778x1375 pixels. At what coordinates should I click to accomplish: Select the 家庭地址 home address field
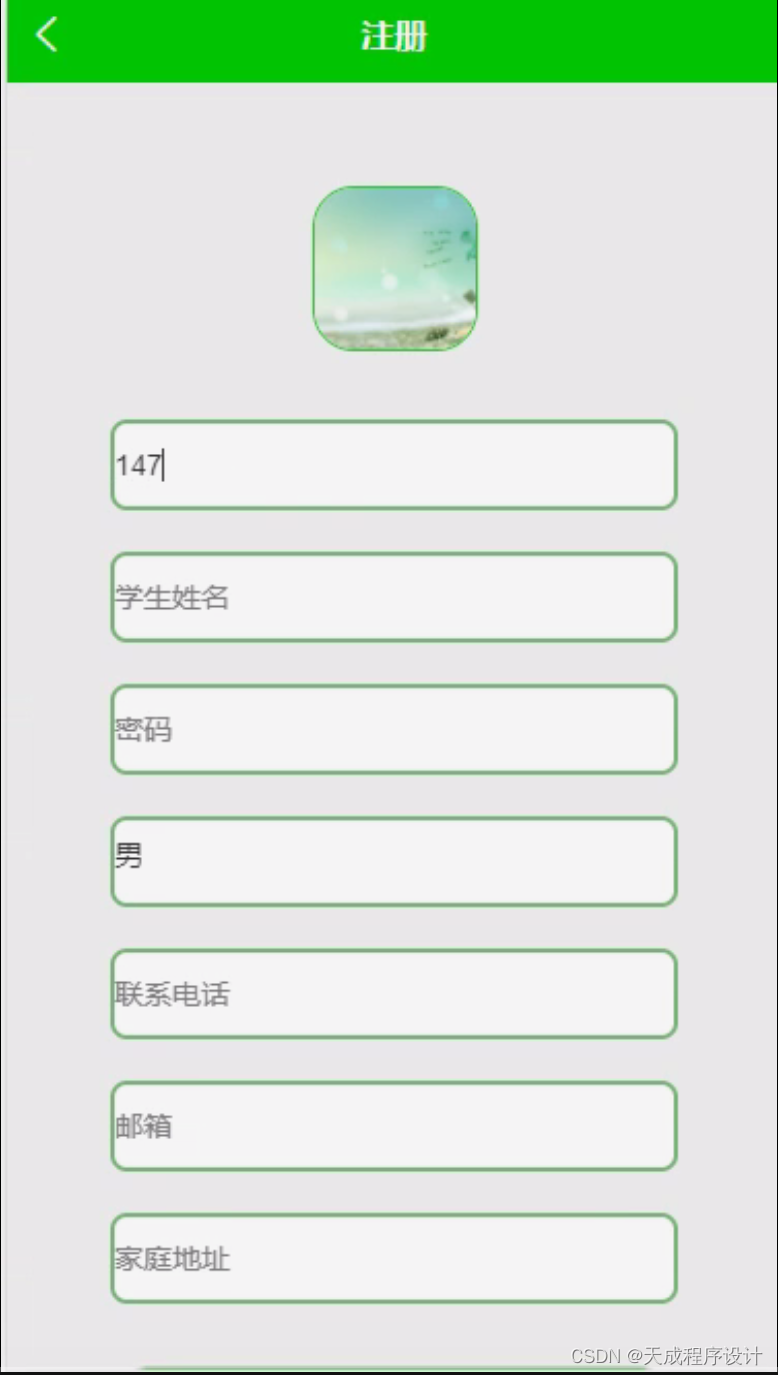(394, 1258)
